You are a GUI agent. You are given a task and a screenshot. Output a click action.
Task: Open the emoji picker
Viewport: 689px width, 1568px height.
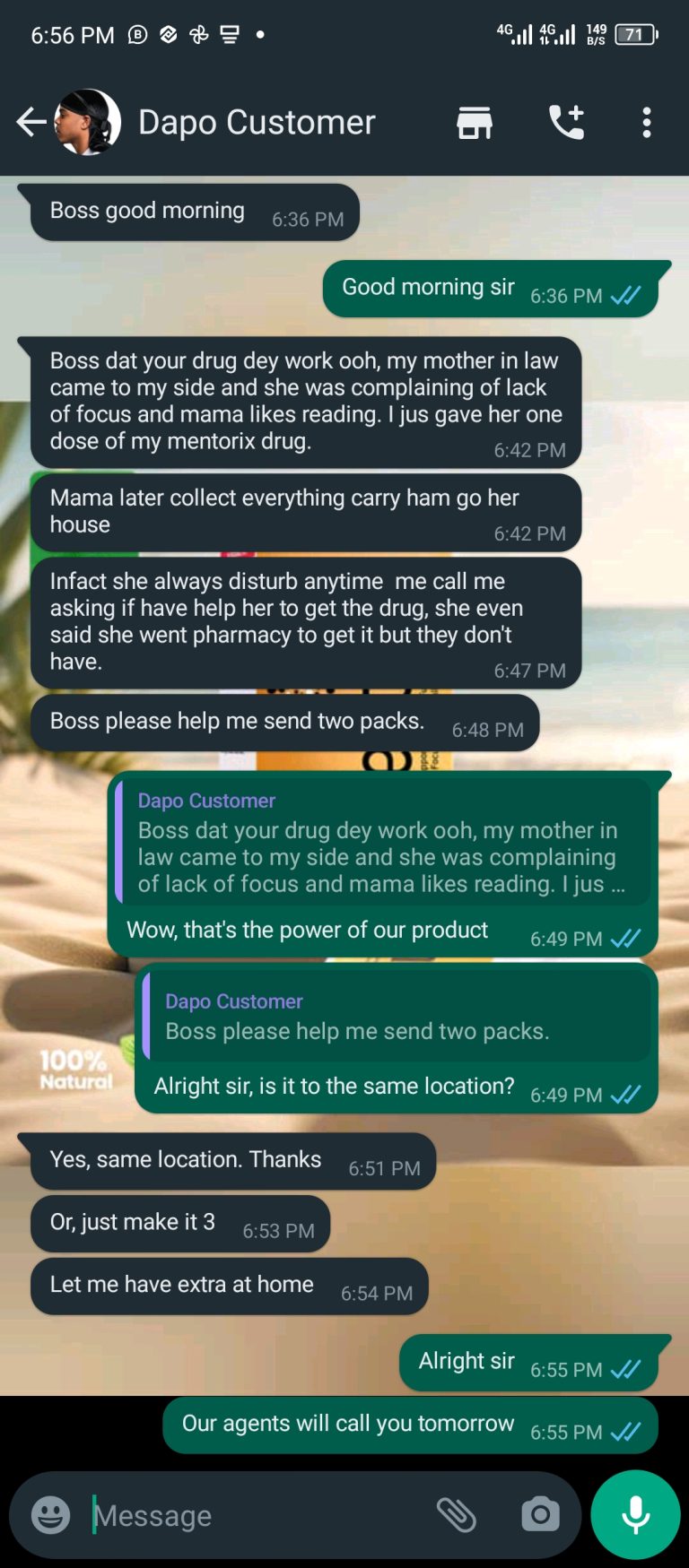[51, 1515]
